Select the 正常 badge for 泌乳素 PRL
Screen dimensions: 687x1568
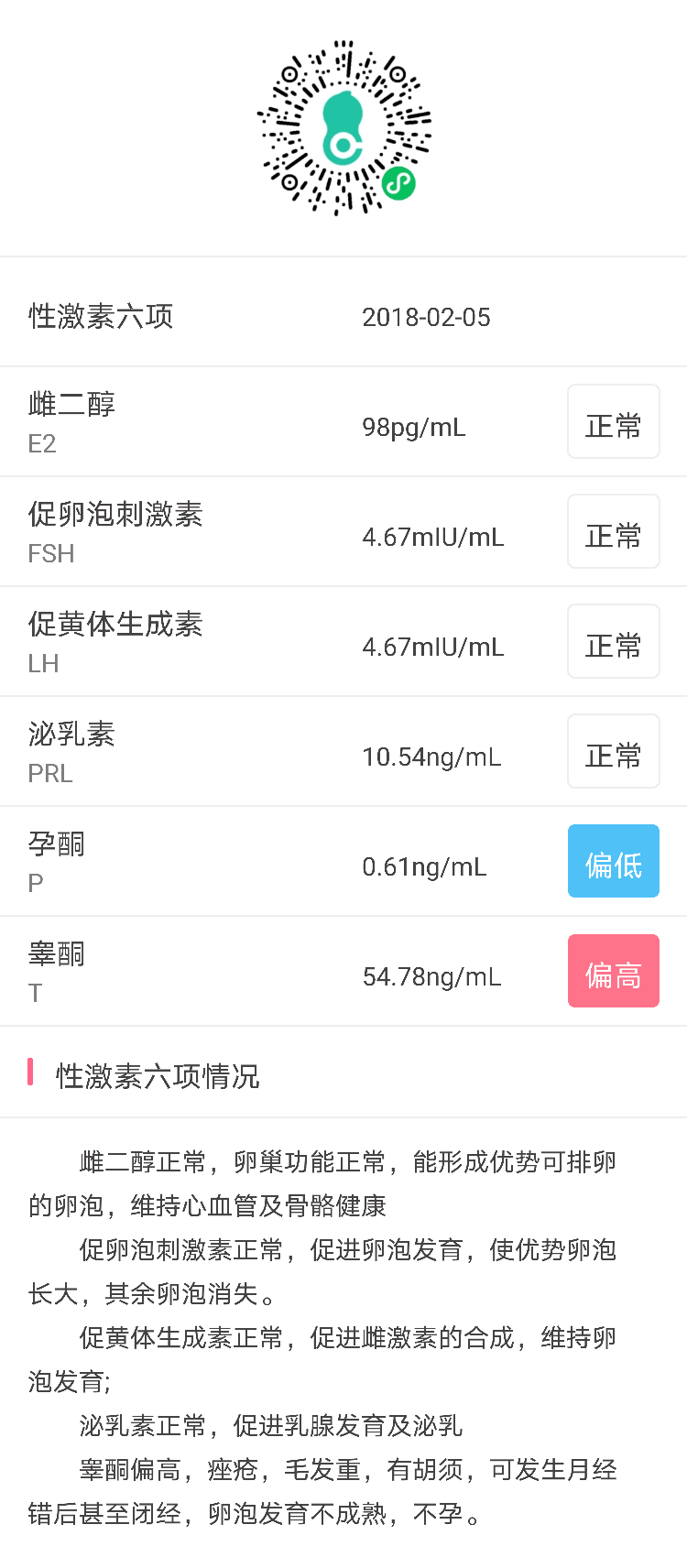(x=613, y=751)
